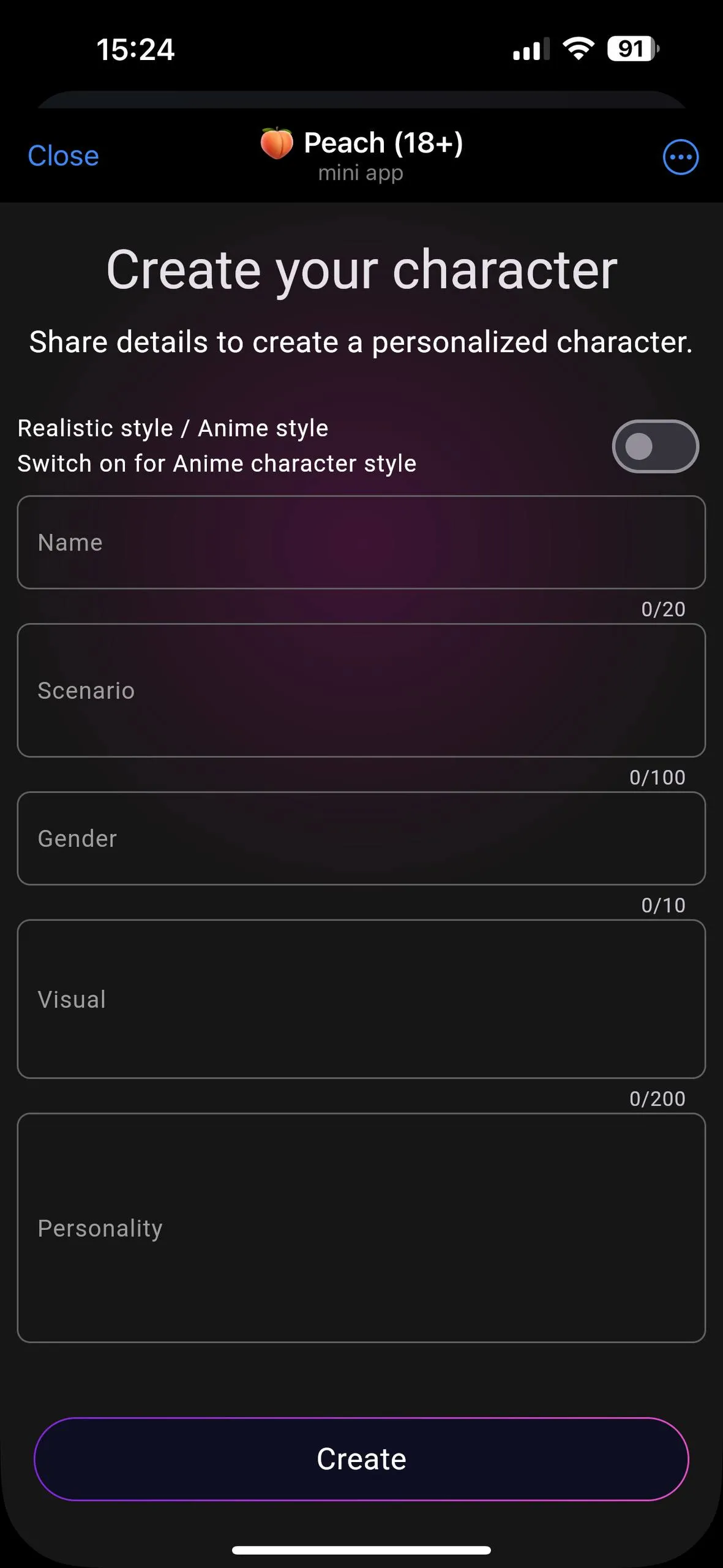
Task: Switch on Anime character style
Action: [654, 447]
